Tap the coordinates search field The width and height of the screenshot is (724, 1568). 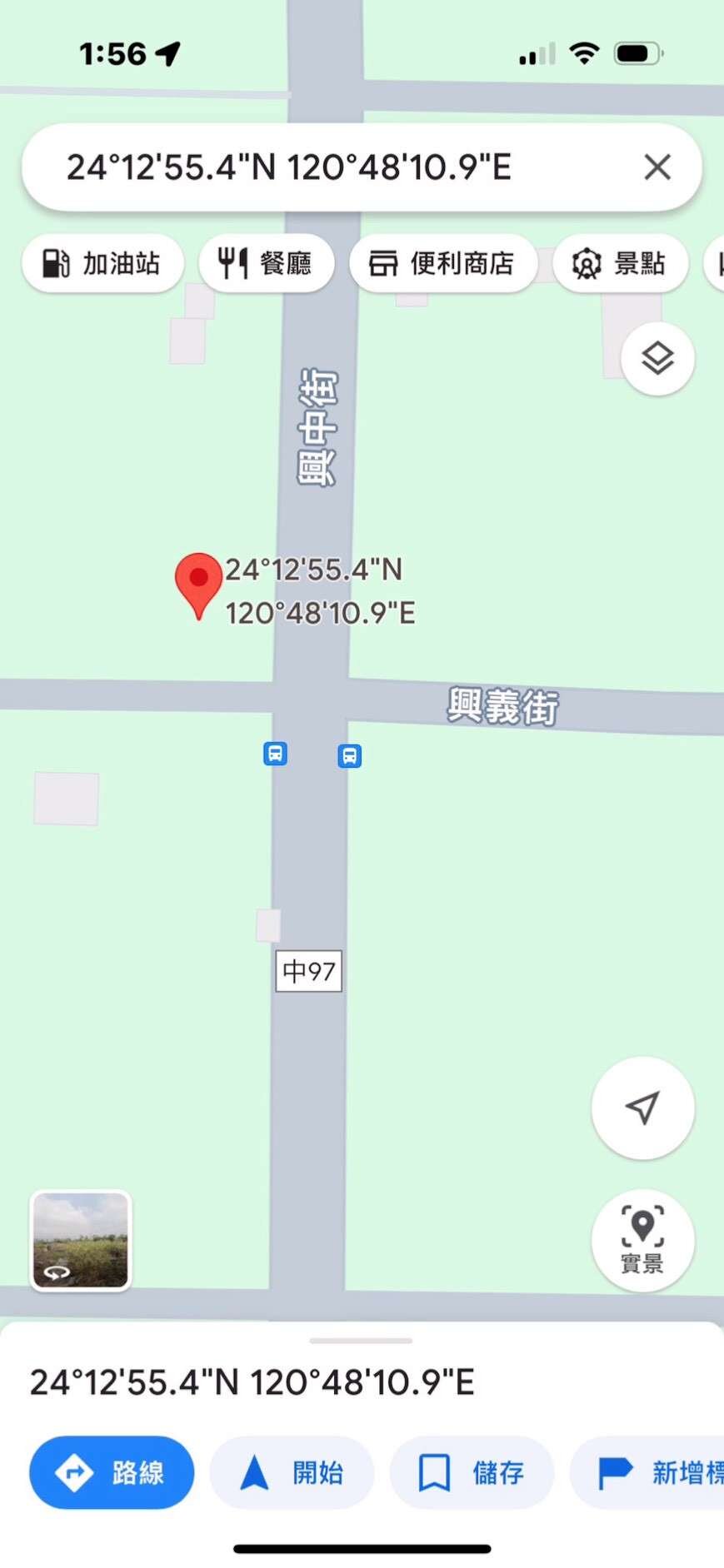point(333,167)
